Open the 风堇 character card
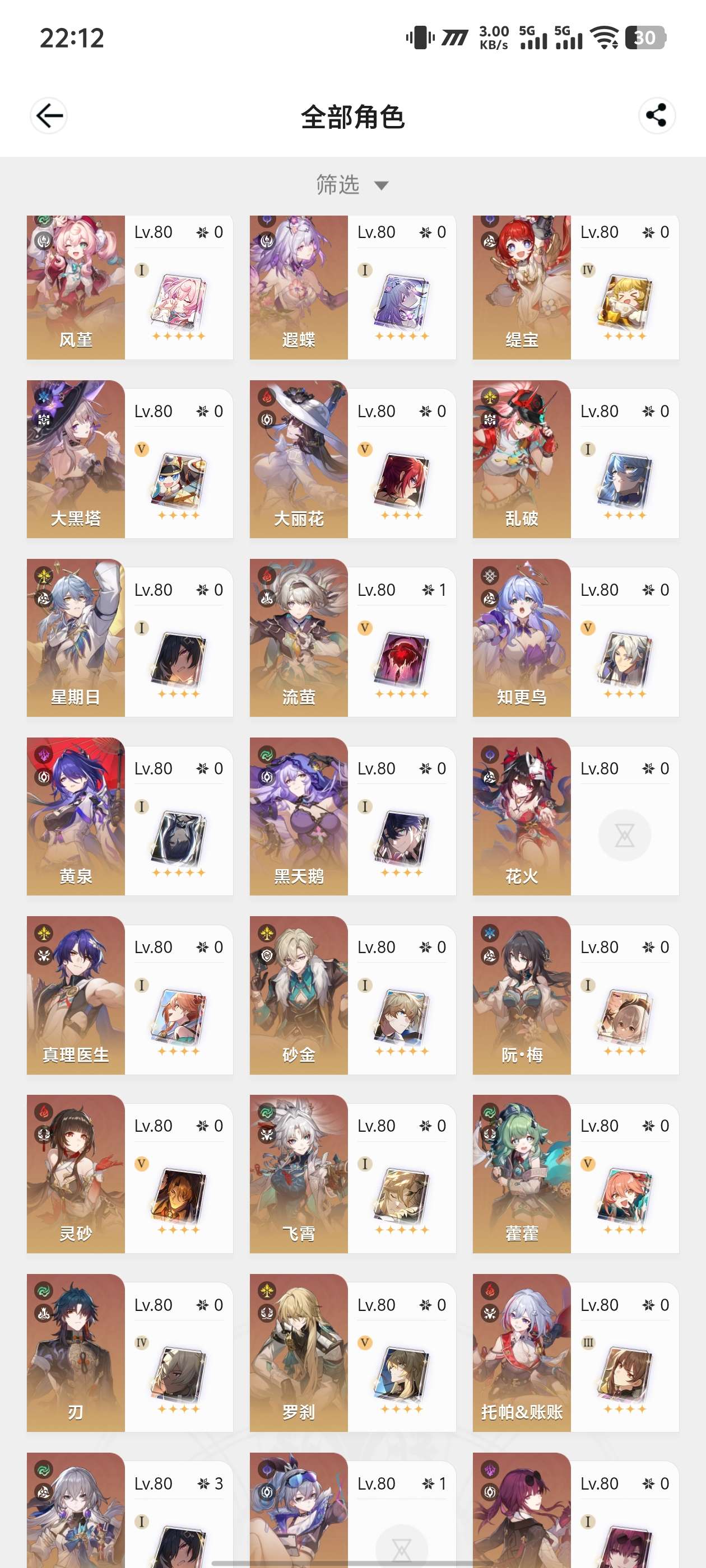The width and height of the screenshot is (706, 1568). [x=130, y=287]
